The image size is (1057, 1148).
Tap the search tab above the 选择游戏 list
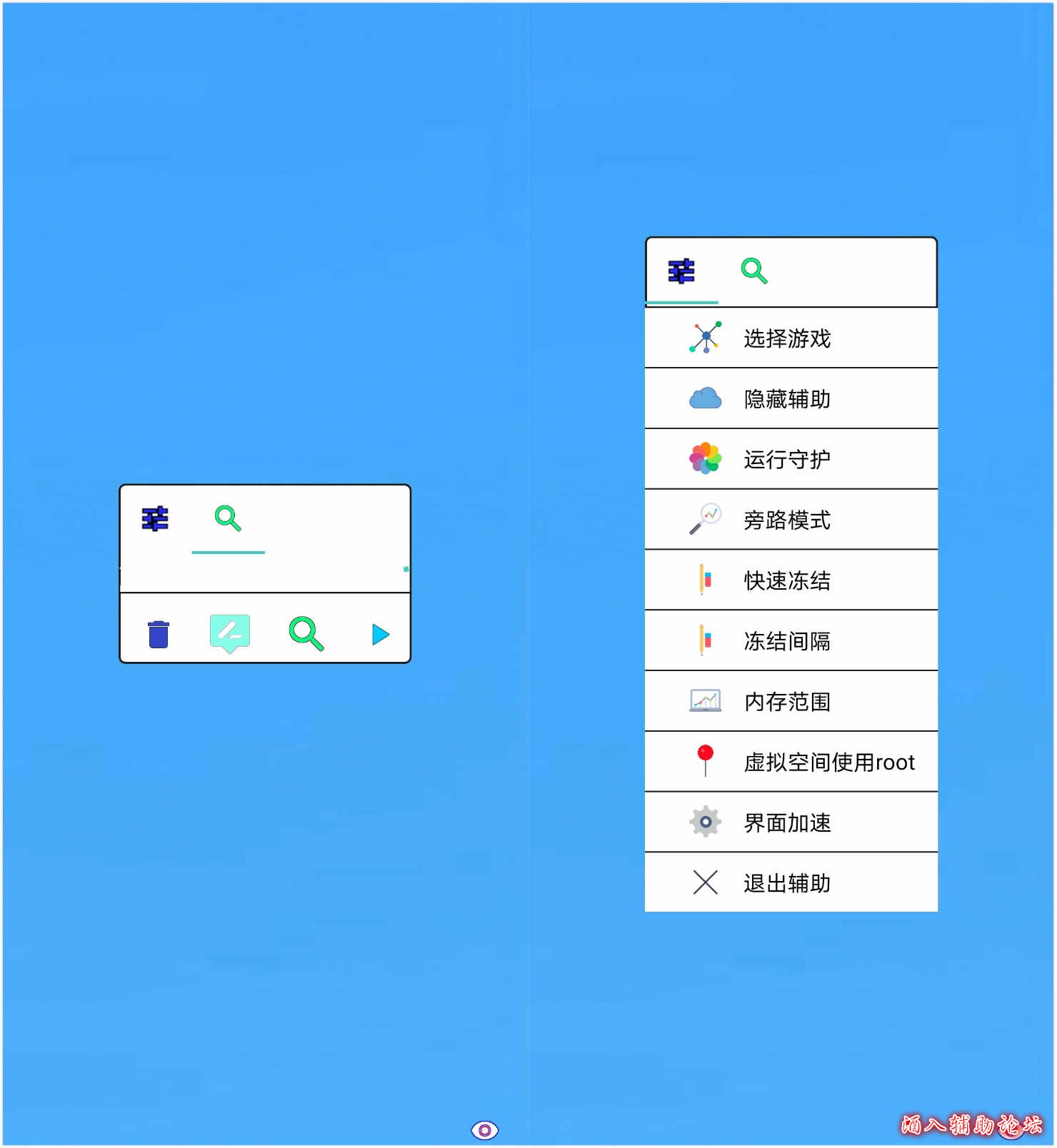click(754, 271)
